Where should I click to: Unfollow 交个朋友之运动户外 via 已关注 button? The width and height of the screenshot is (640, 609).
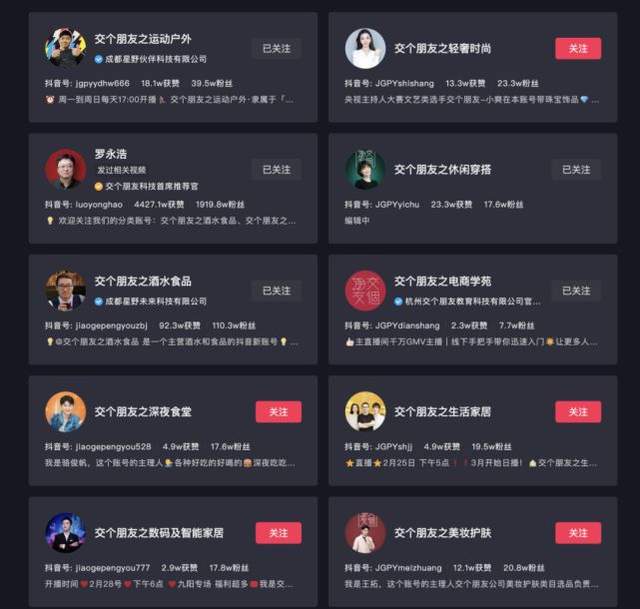[276, 48]
